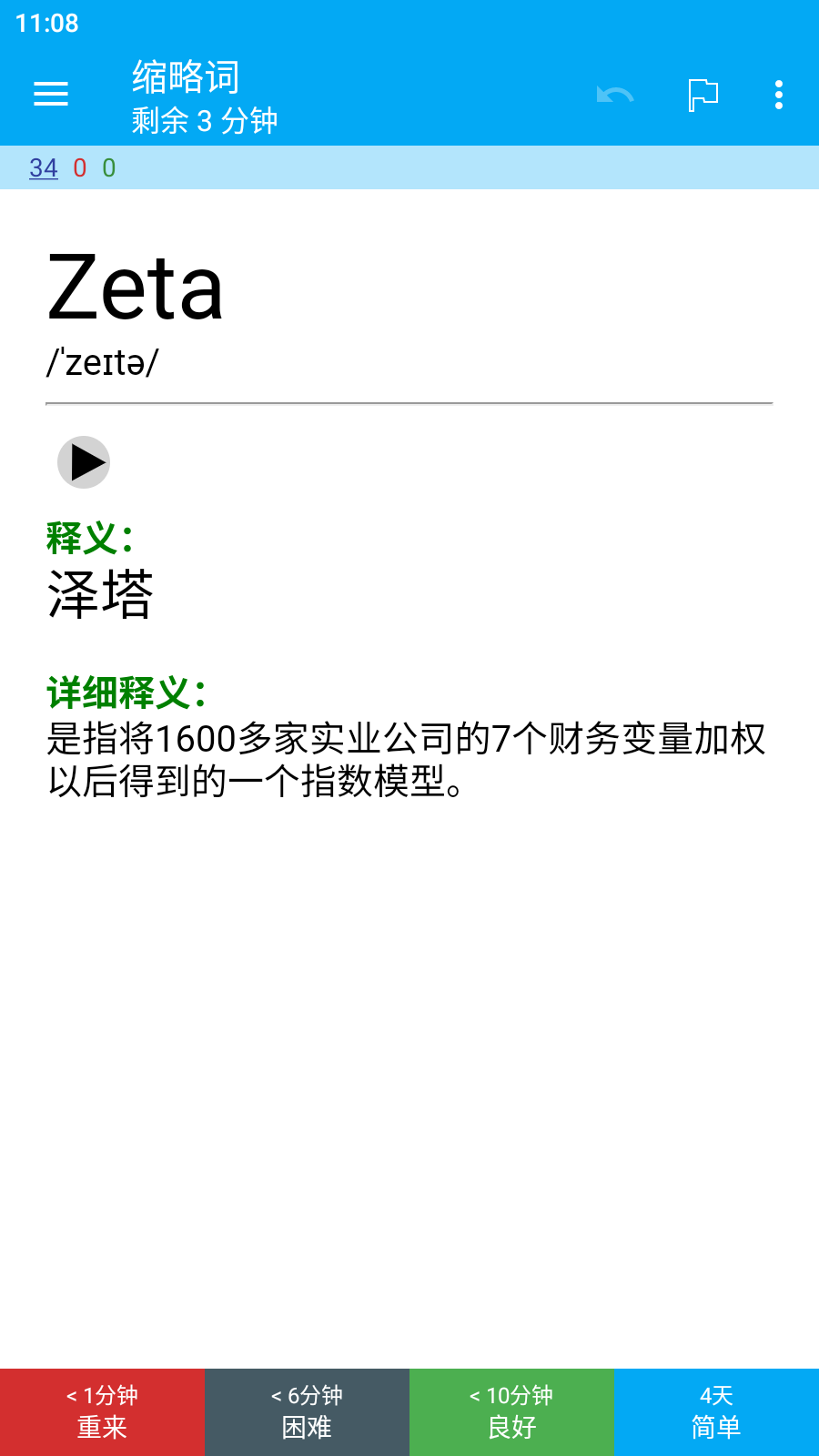Open the overflow menu
Viewport: 819px width, 1456px height.
click(779, 95)
